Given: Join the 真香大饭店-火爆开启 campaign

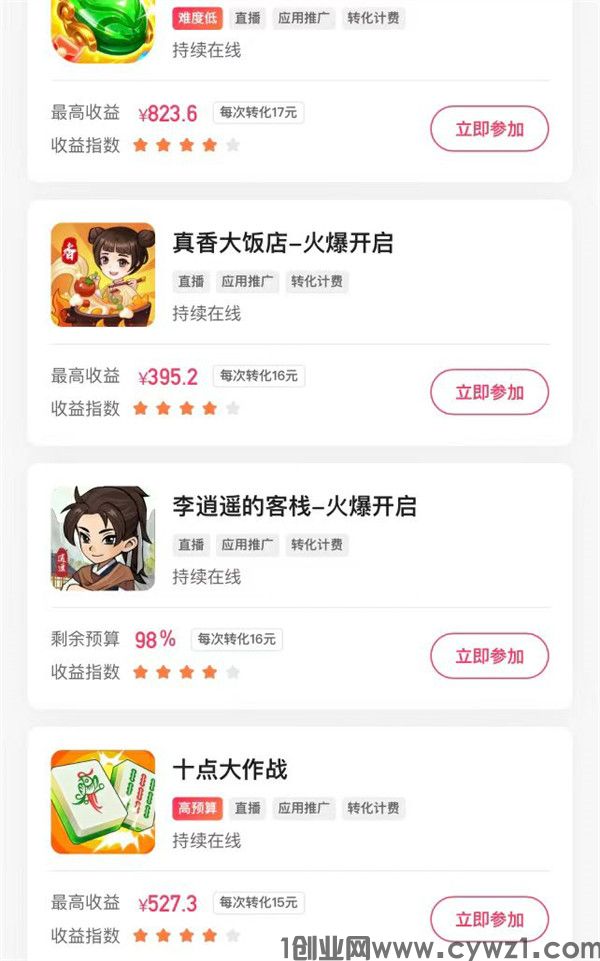Looking at the screenshot, I should (x=489, y=392).
